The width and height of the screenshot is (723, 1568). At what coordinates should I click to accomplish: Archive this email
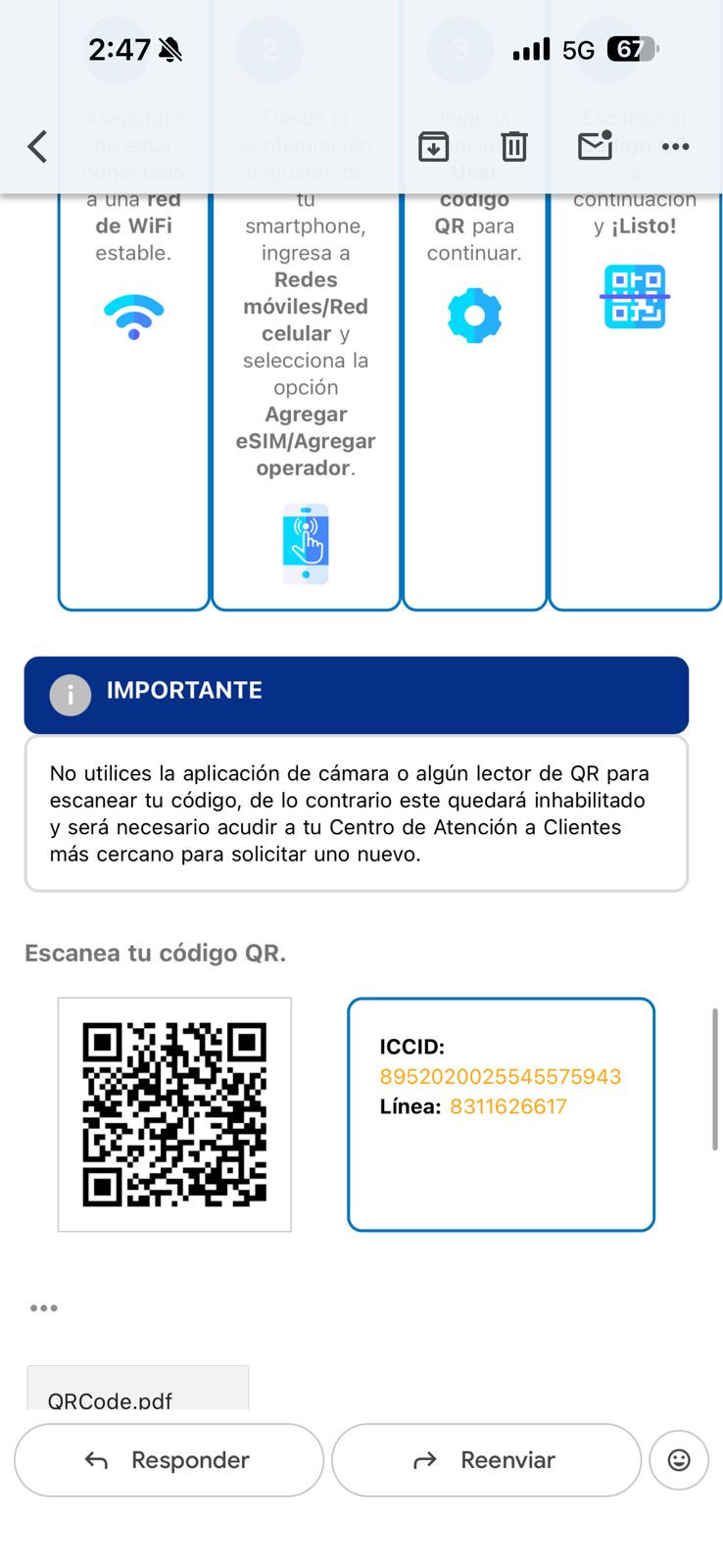(433, 147)
